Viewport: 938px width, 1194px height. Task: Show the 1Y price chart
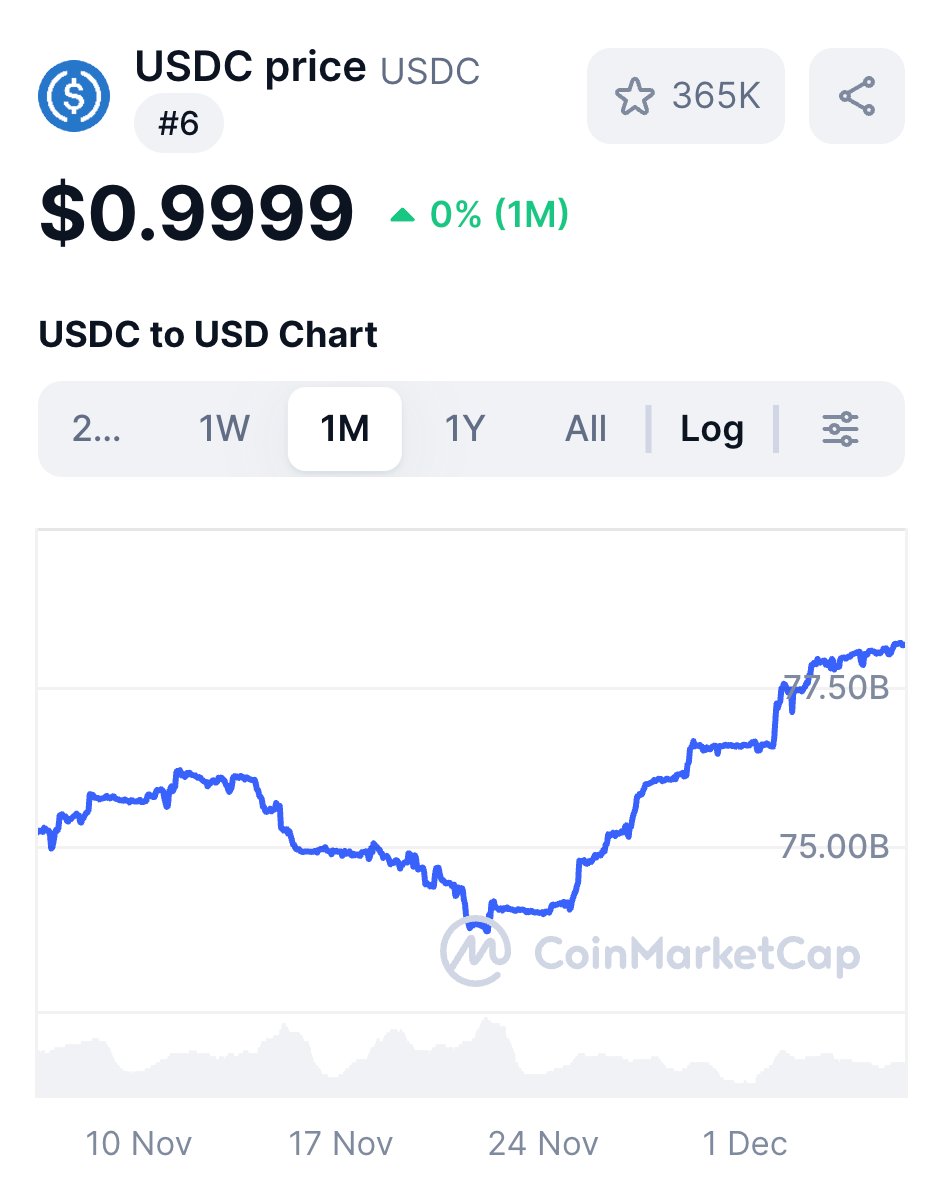click(x=465, y=429)
